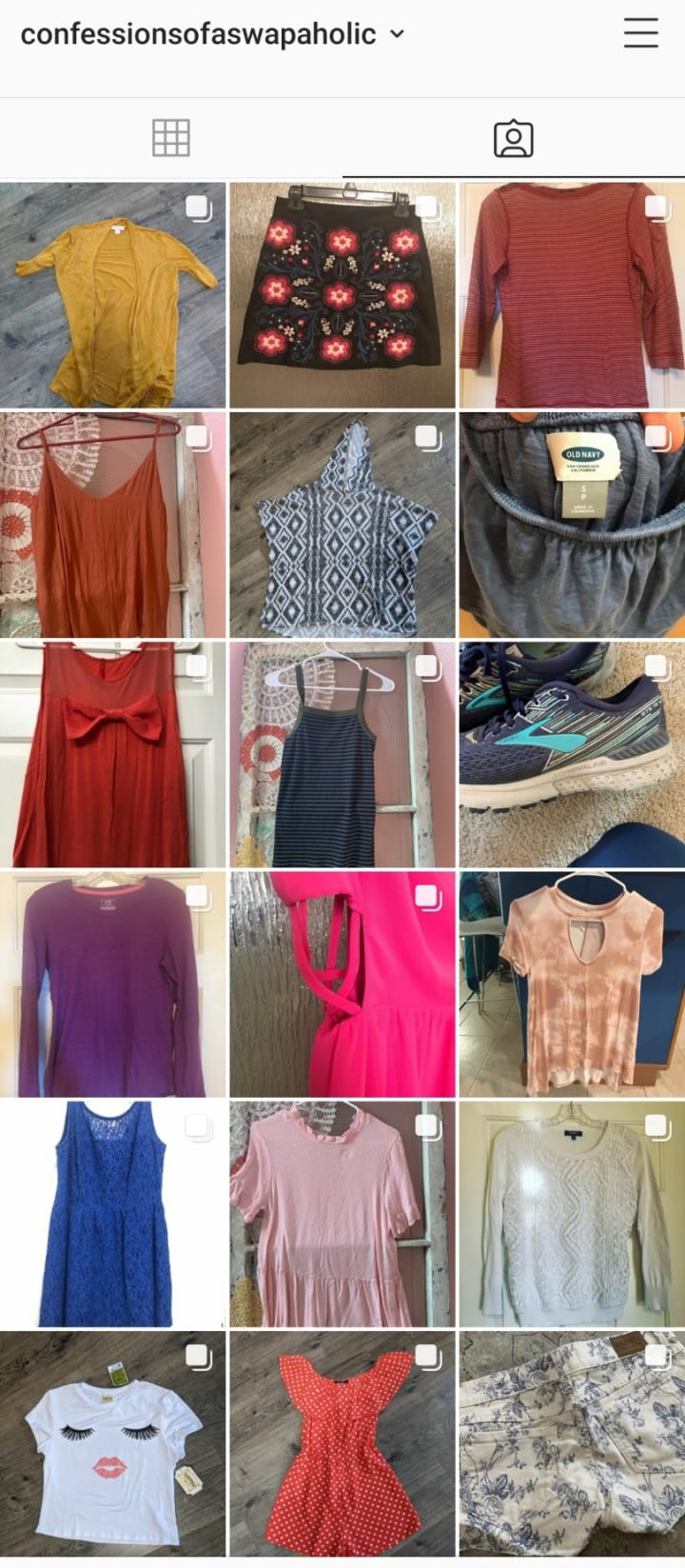The width and height of the screenshot is (685, 1568).
Task: Open the blue patterned hooded top post
Action: pos(342,525)
